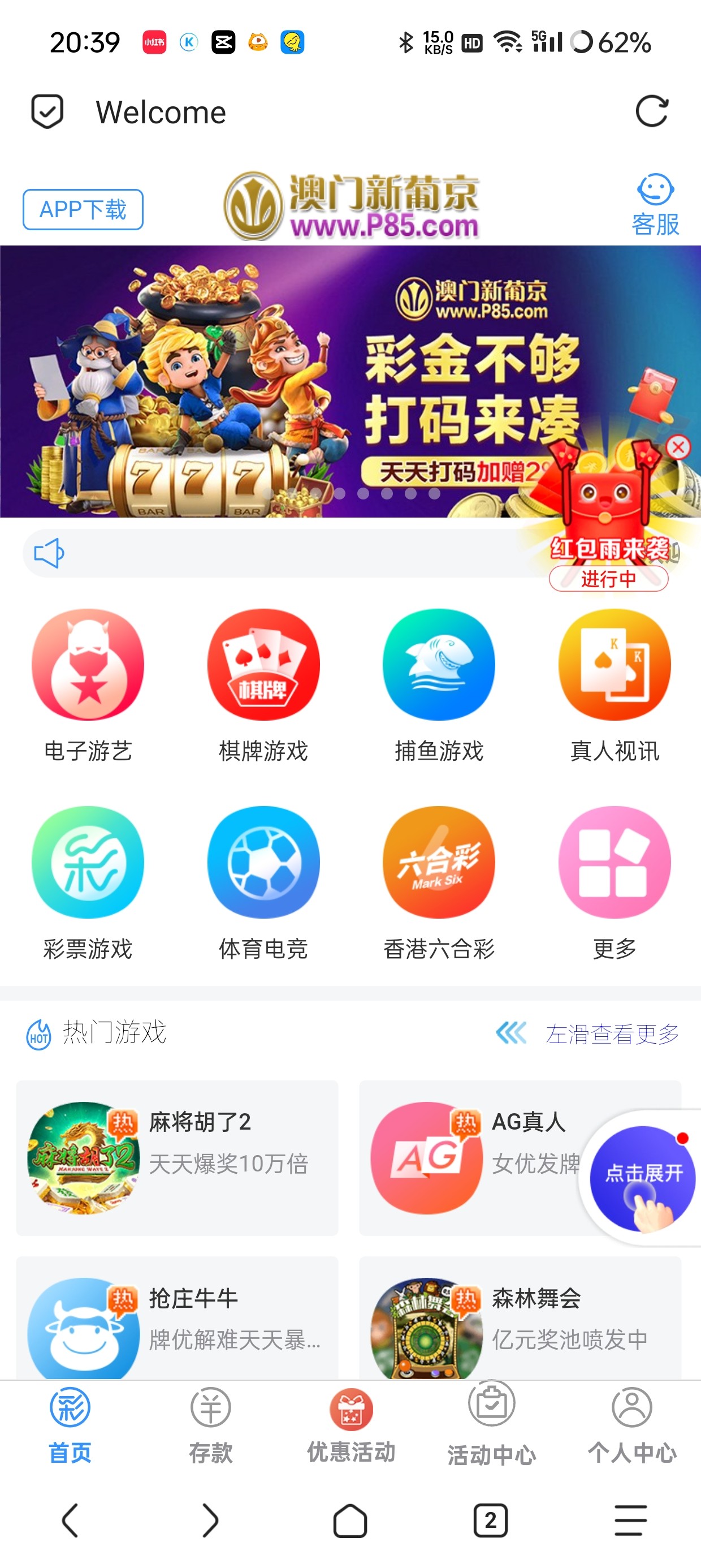Select the 捕鱼游戏 category
Viewport: 701px width, 1568px height.
pyautogui.click(x=438, y=684)
